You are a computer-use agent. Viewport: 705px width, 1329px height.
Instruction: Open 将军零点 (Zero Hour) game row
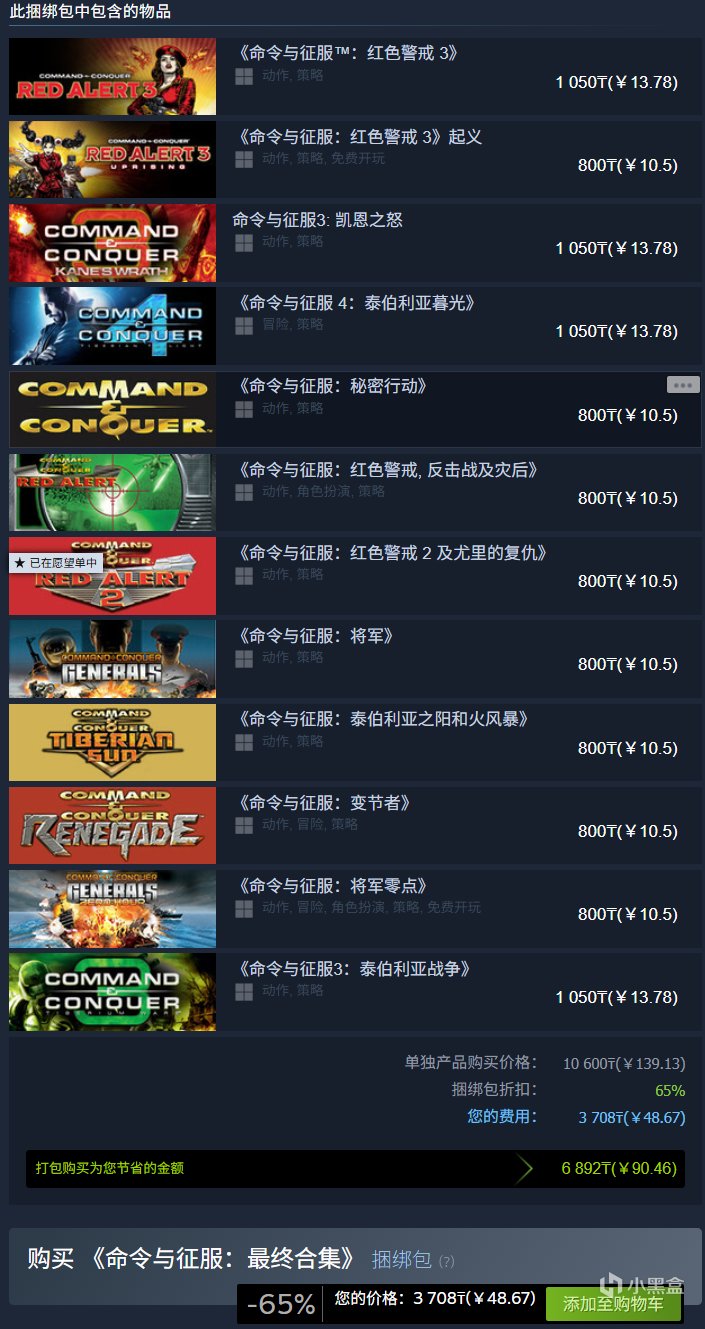(x=332, y=886)
